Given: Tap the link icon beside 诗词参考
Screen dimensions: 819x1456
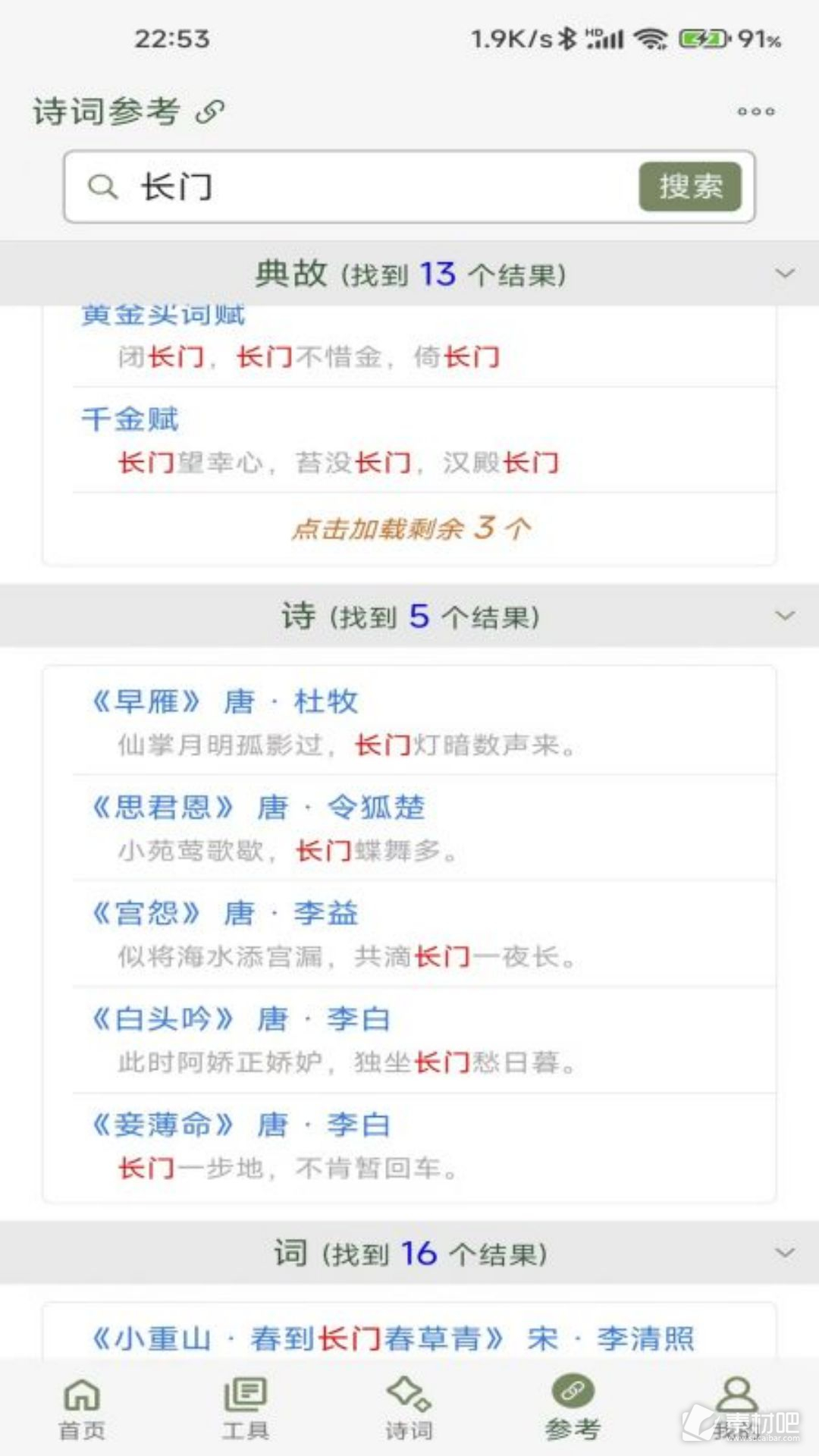Looking at the screenshot, I should pyautogui.click(x=210, y=112).
